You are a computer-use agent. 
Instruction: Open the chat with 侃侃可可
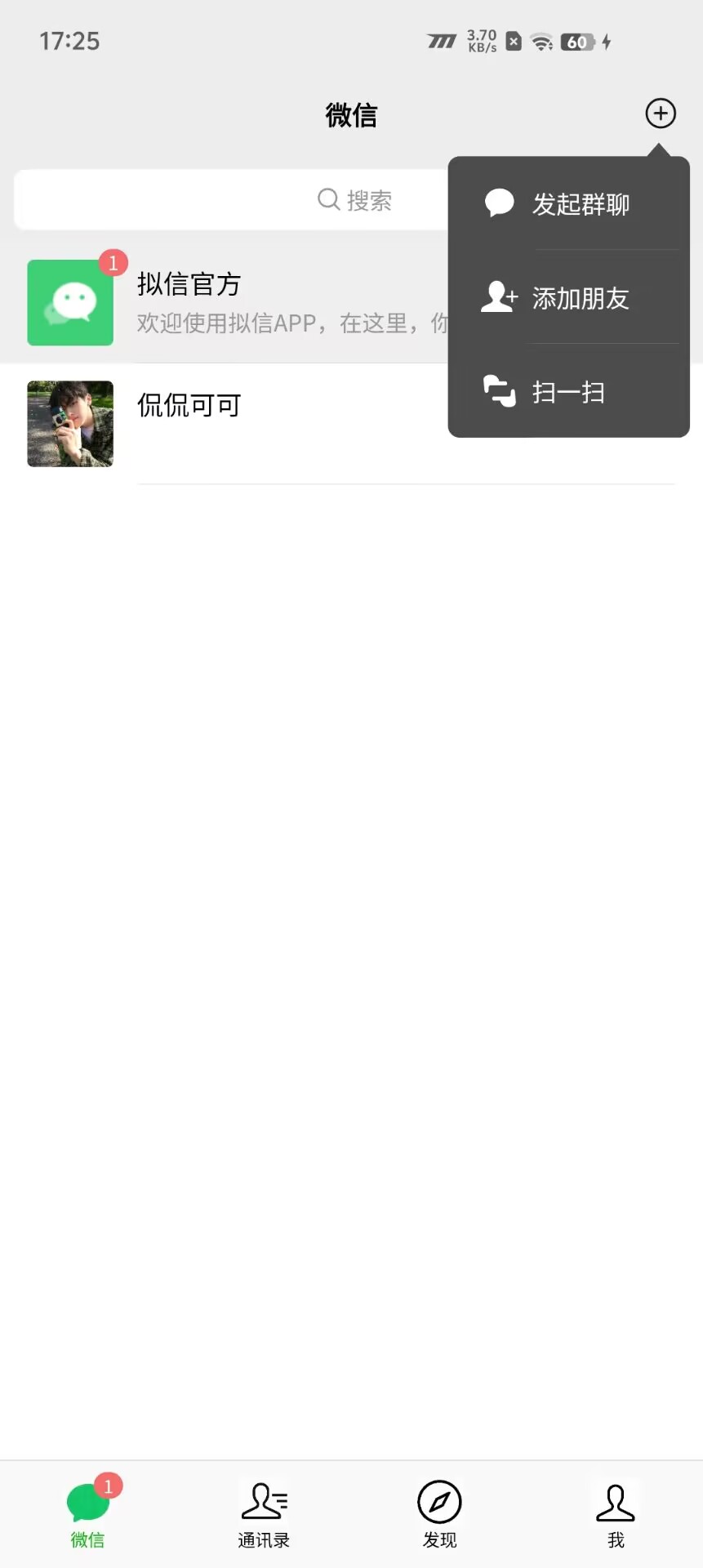(237, 424)
